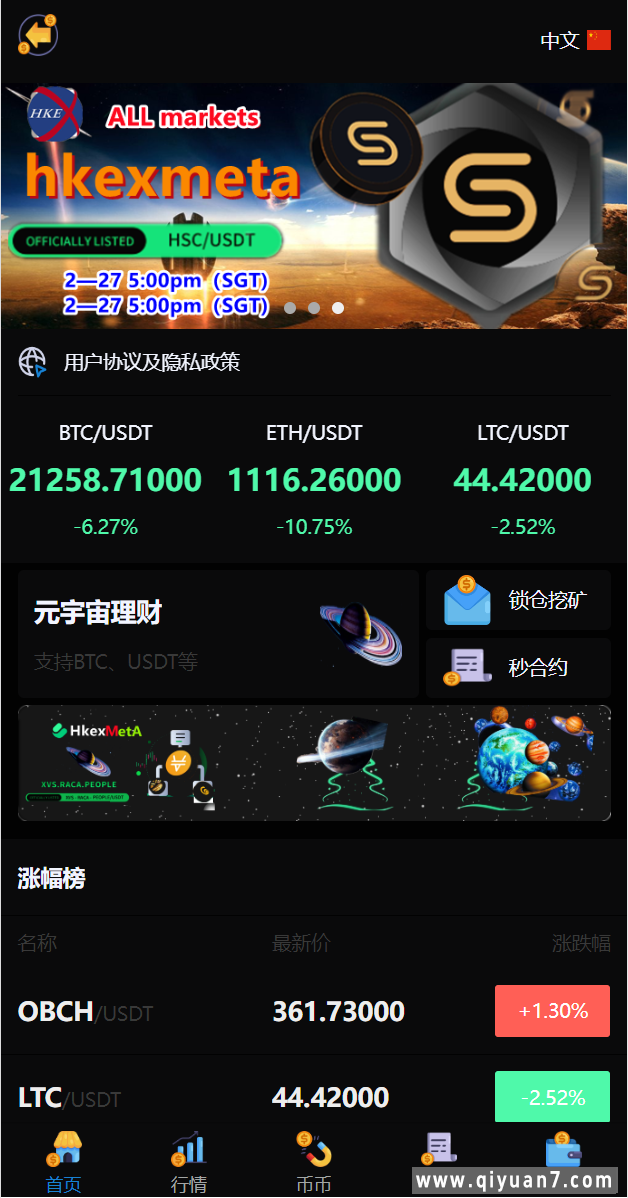Screen dimensions: 628x1198
Task: Switch to 币币 tab
Action: coord(314,1162)
